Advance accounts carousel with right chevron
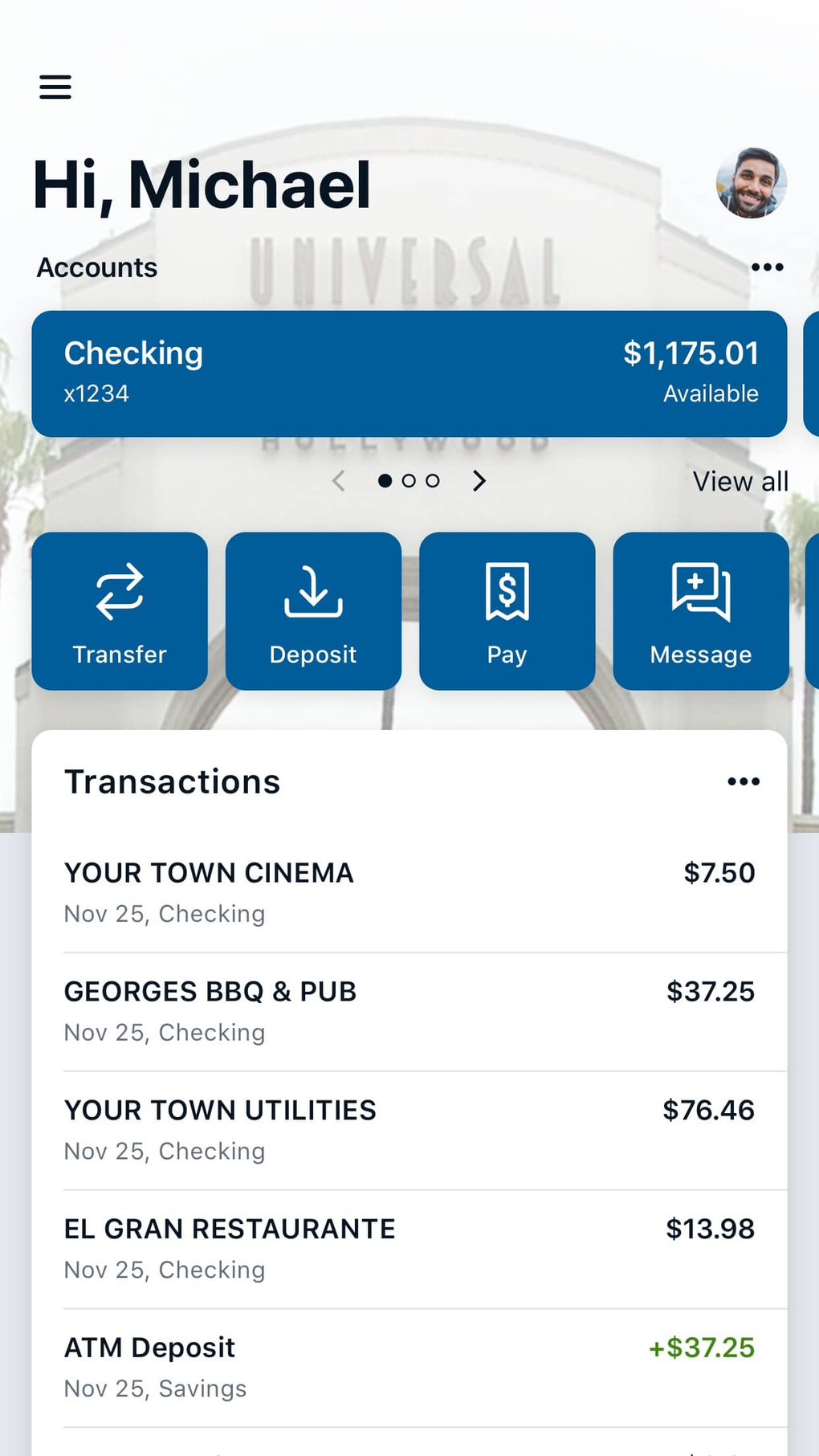 479,480
